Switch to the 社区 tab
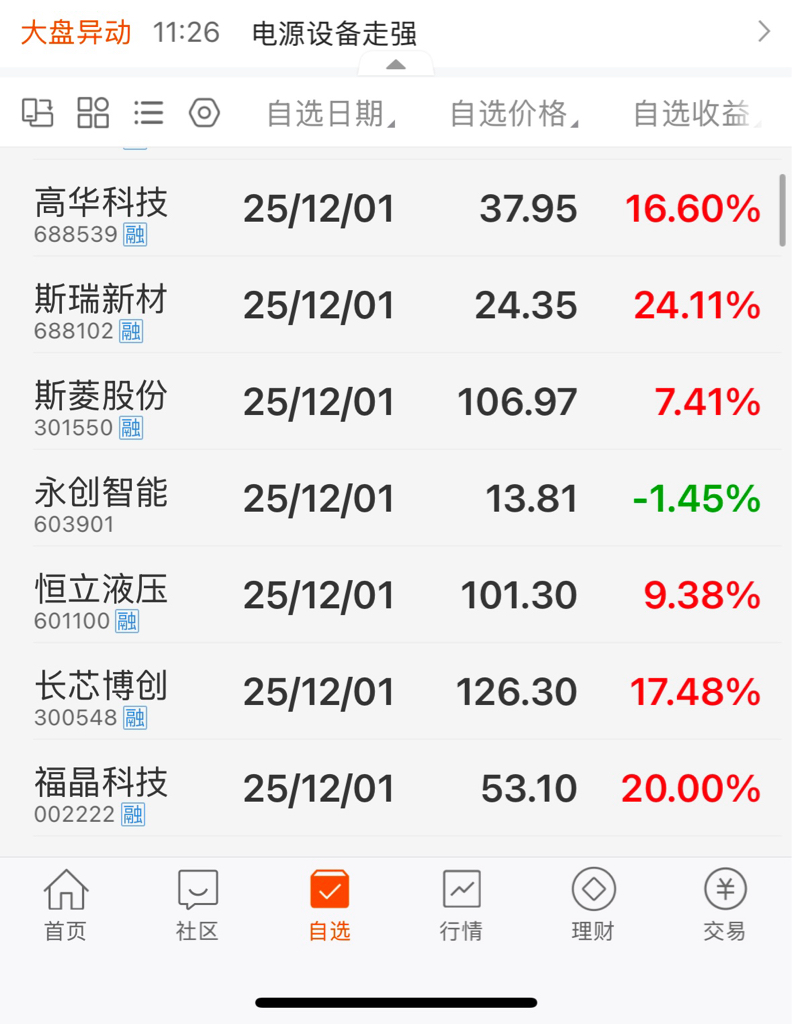792x1024 pixels. click(x=197, y=904)
